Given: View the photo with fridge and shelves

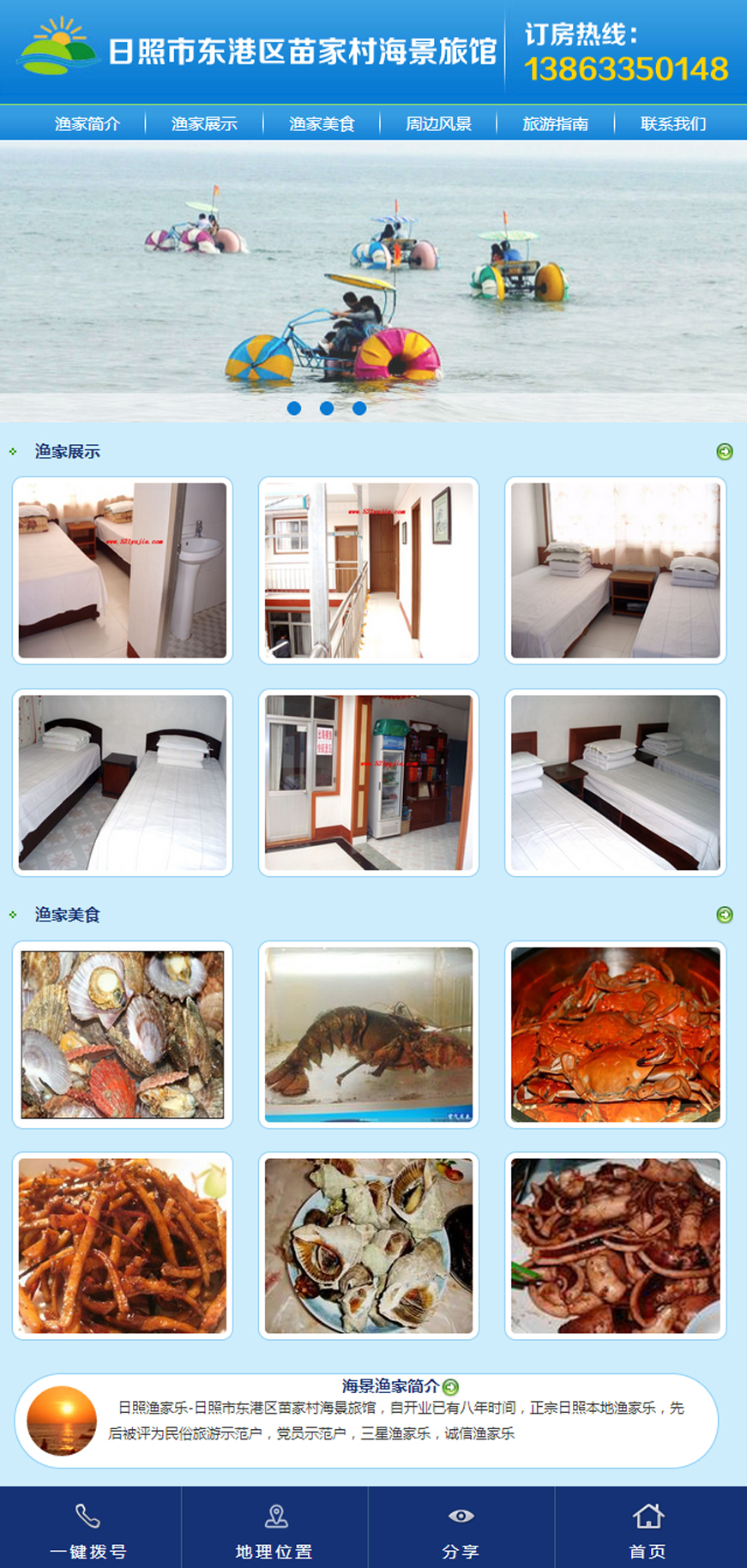Looking at the screenshot, I should click(x=369, y=783).
